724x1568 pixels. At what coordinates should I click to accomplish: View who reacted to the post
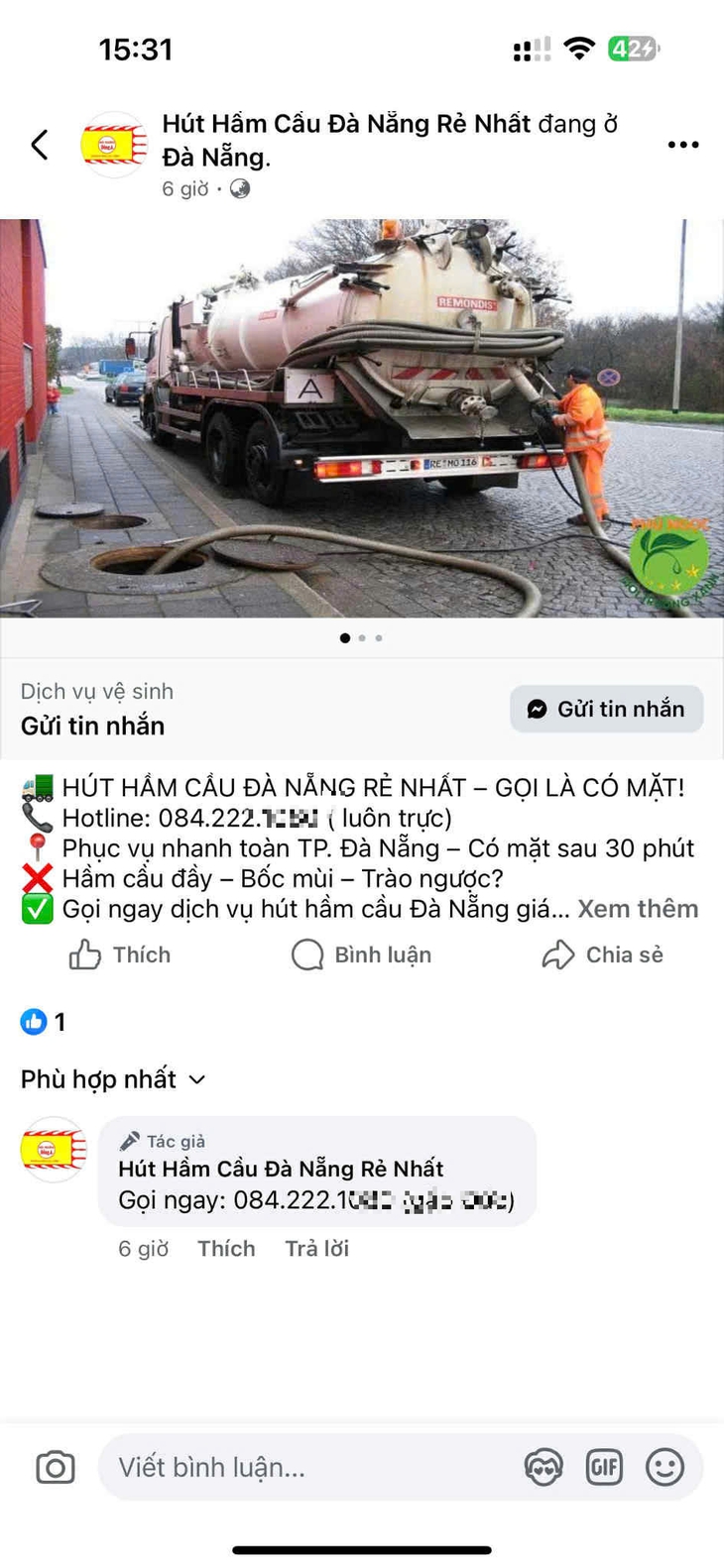tap(44, 1022)
